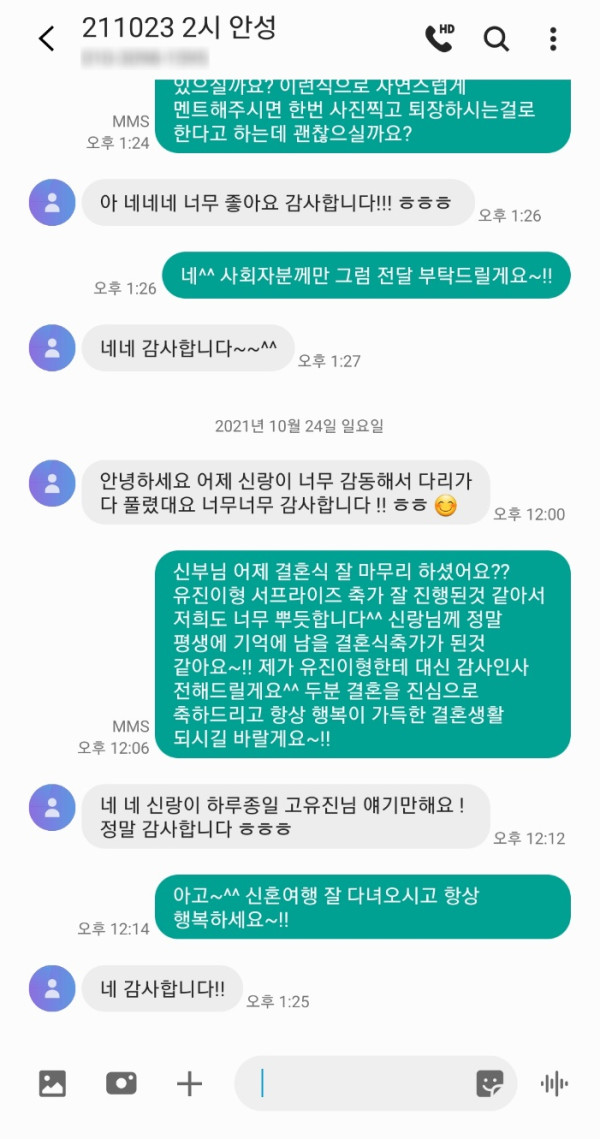This screenshot has width=600, height=1139.
Task: Open the plus attachment options
Action: pos(189,1083)
